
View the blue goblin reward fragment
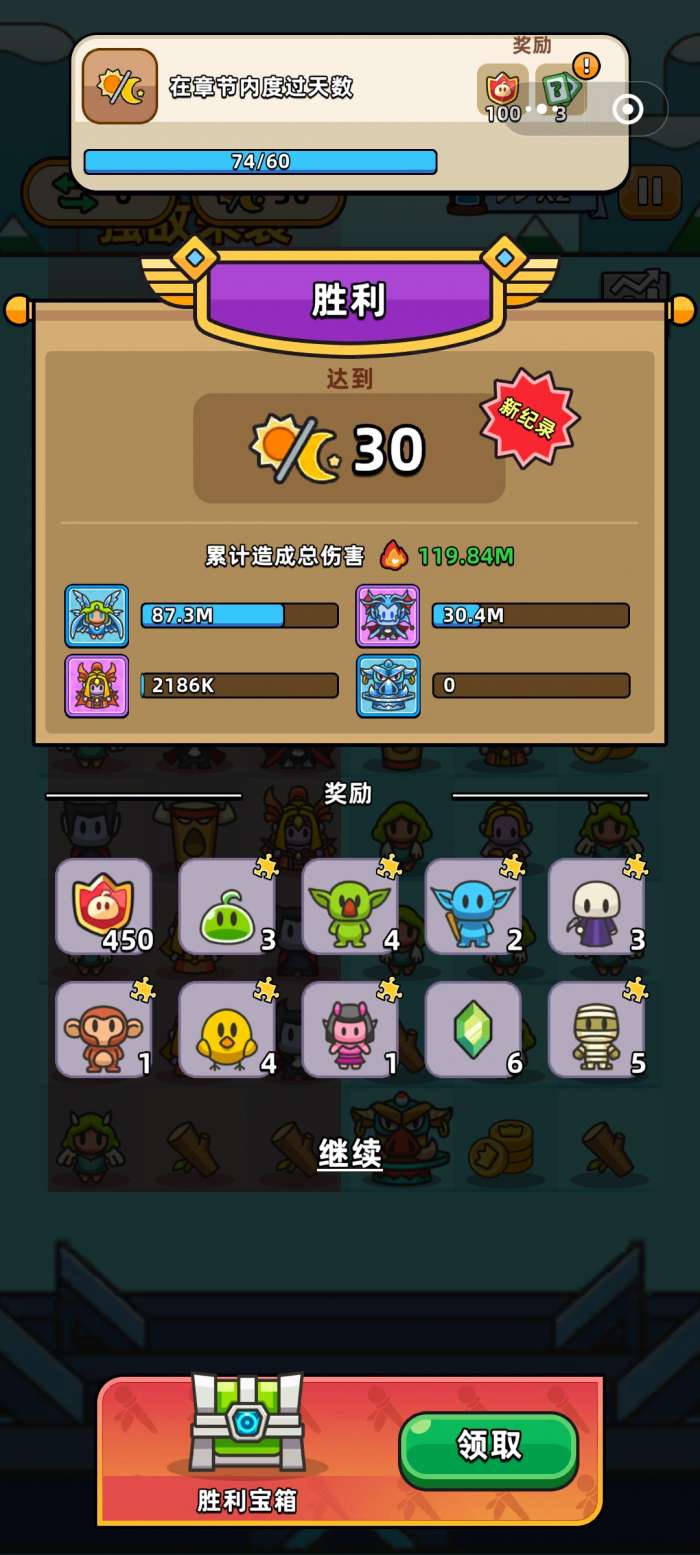pos(473,906)
